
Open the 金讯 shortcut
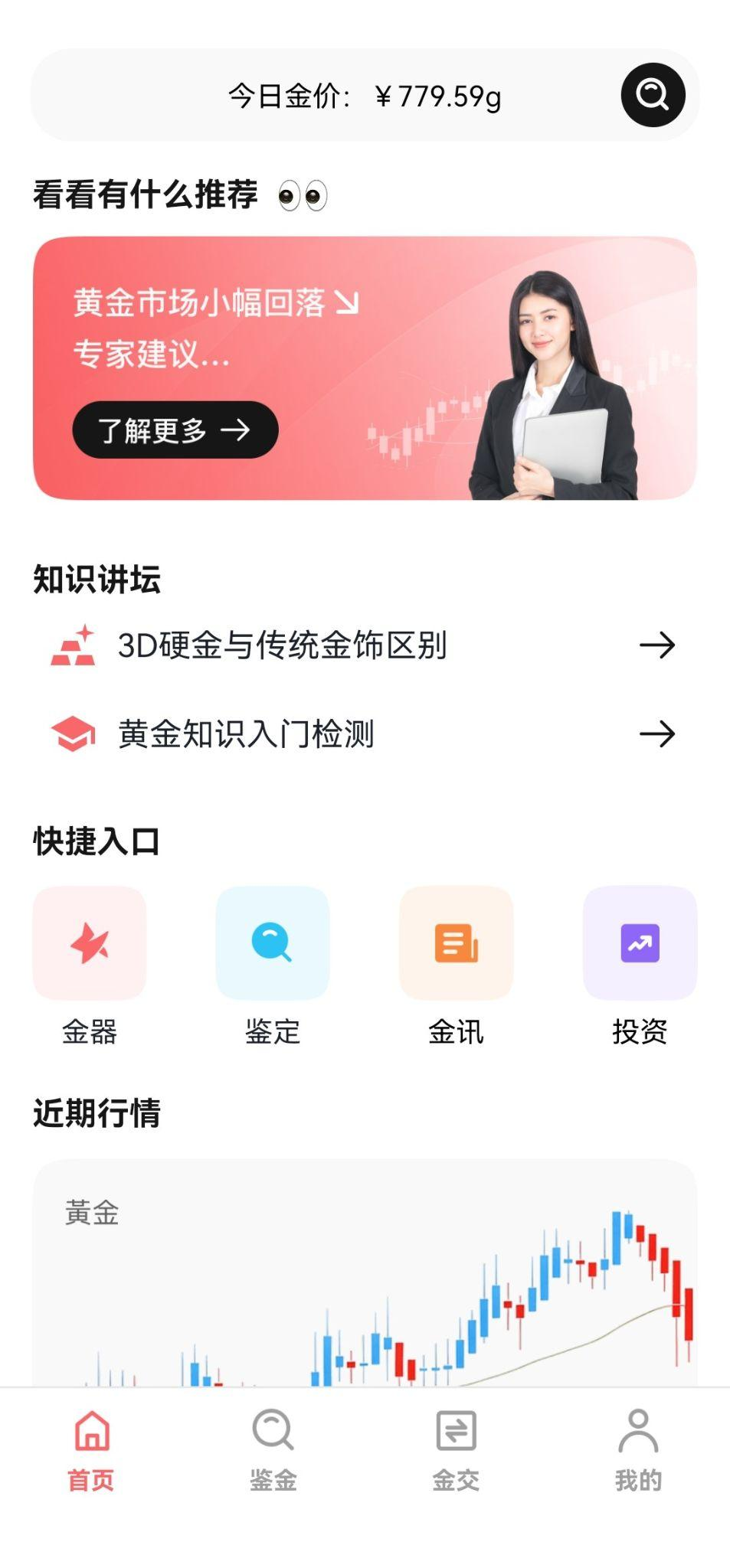click(457, 943)
